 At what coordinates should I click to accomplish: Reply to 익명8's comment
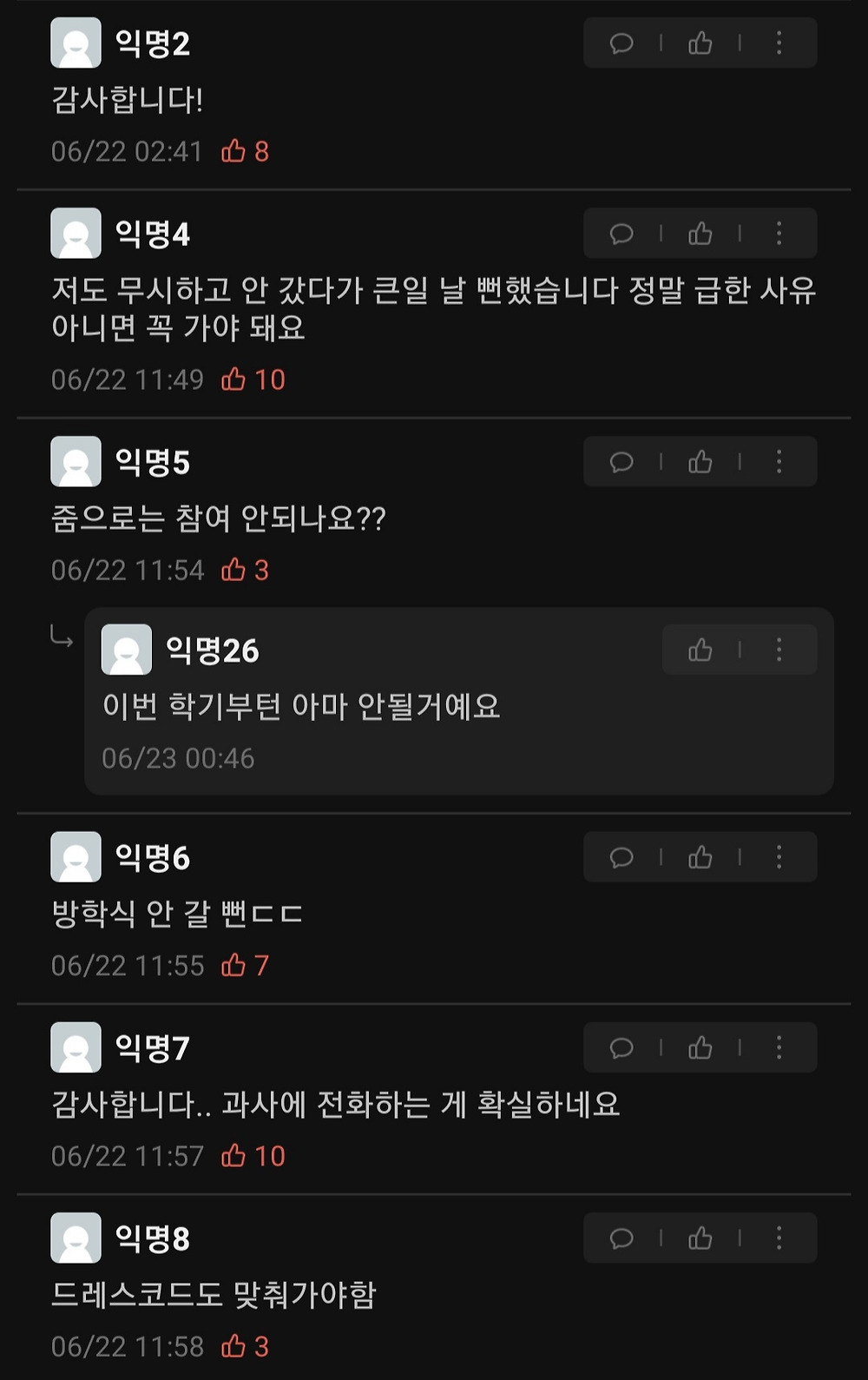pos(621,1238)
